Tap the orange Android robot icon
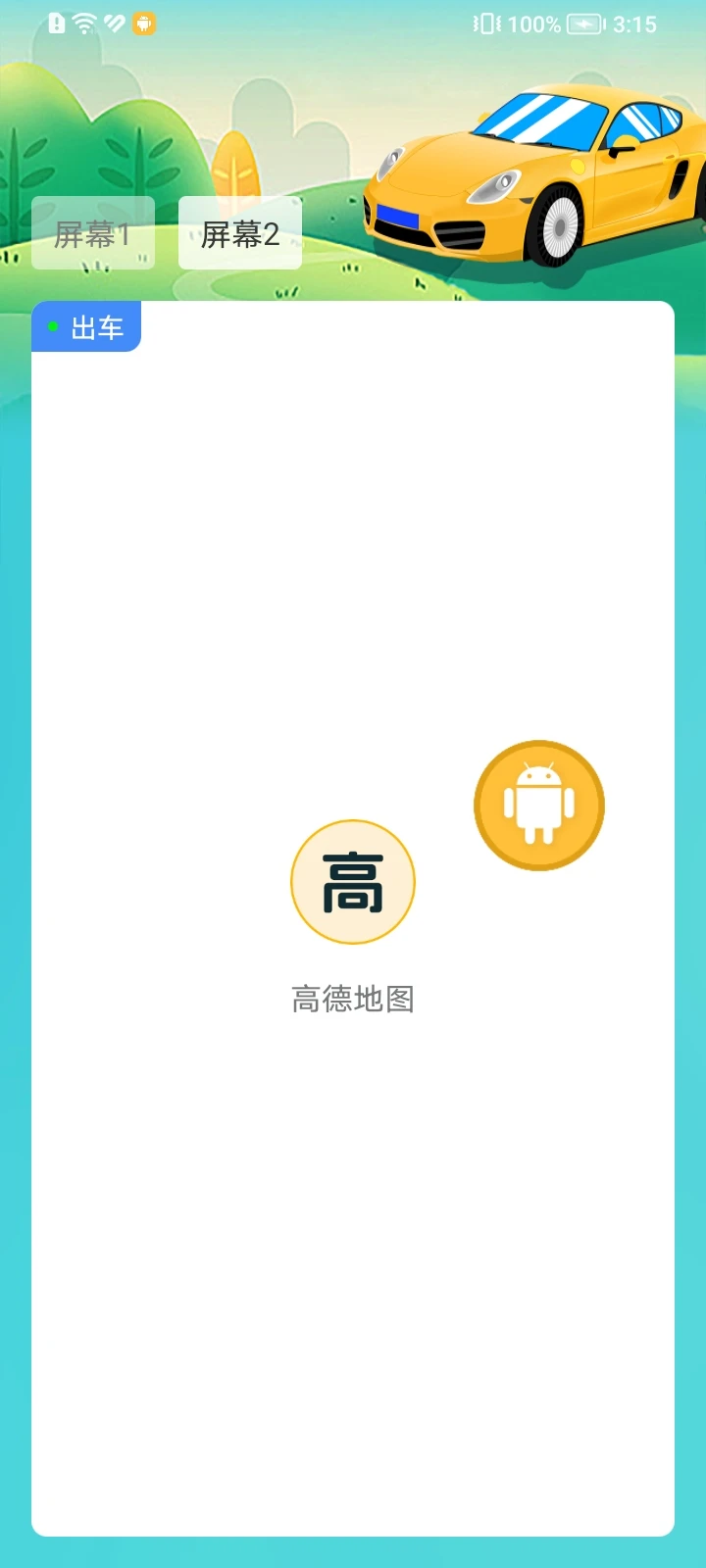The image size is (706, 1568). click(538, 805)
